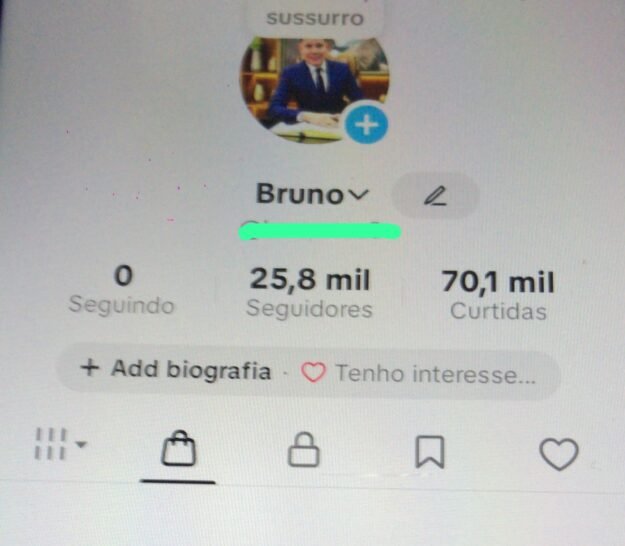Open the liked videos heart tab

click(558, 453)
